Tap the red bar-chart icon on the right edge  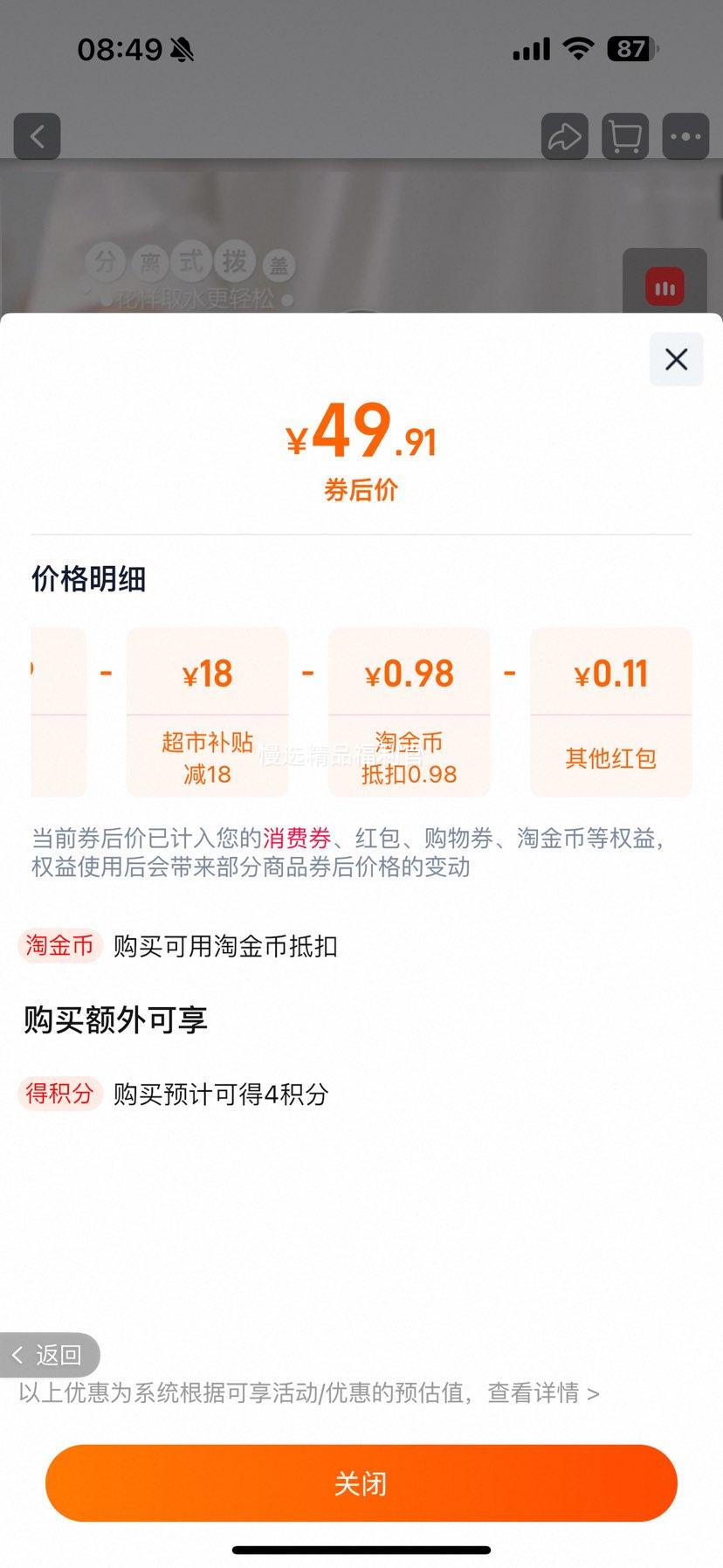665,286
